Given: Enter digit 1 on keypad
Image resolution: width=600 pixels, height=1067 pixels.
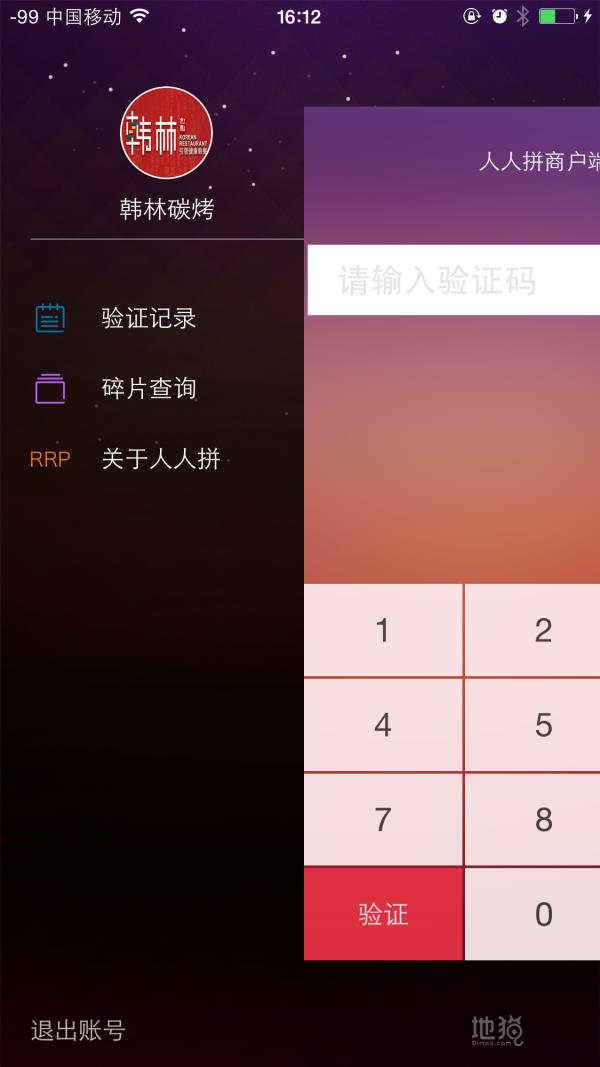Looking at the screenshot, I should click(x=383, y=631).
